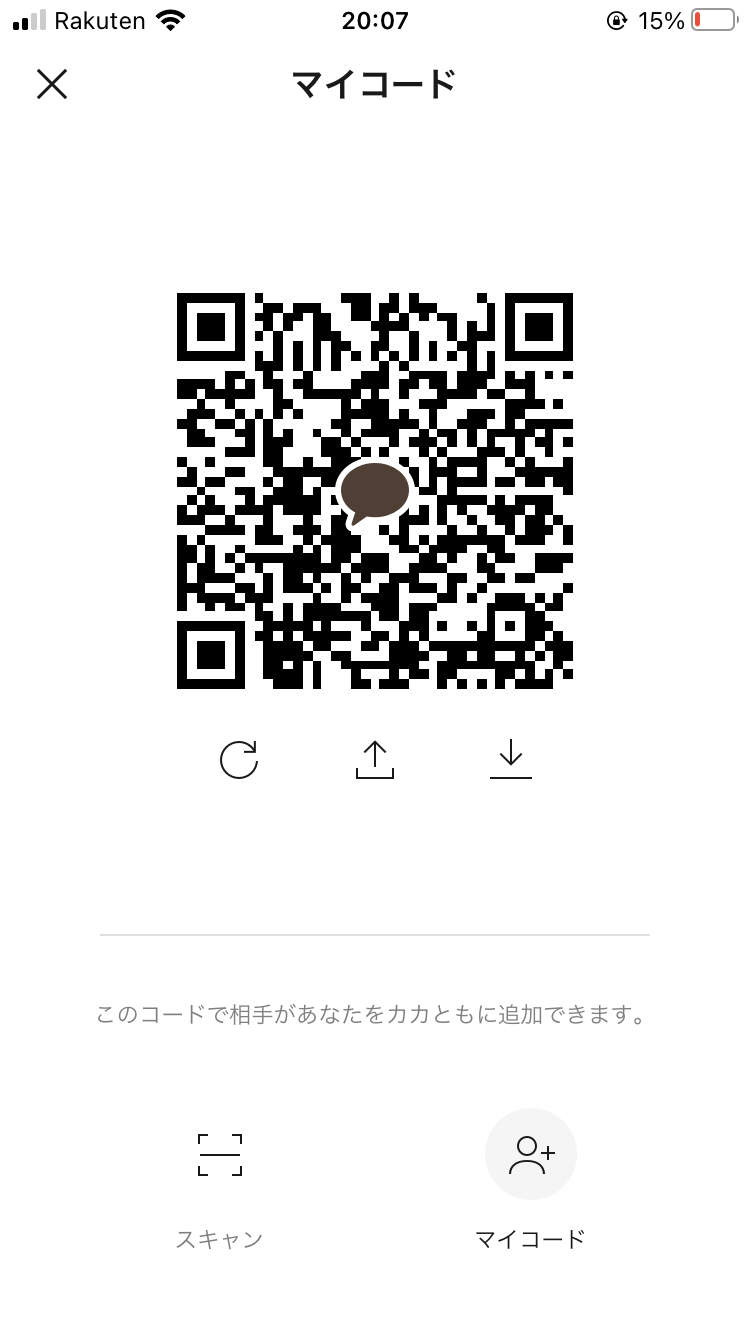Refresh the QR code
The height and width of the screenshot is (1334, 750).
pyautogui.click(x=239, y=759)
